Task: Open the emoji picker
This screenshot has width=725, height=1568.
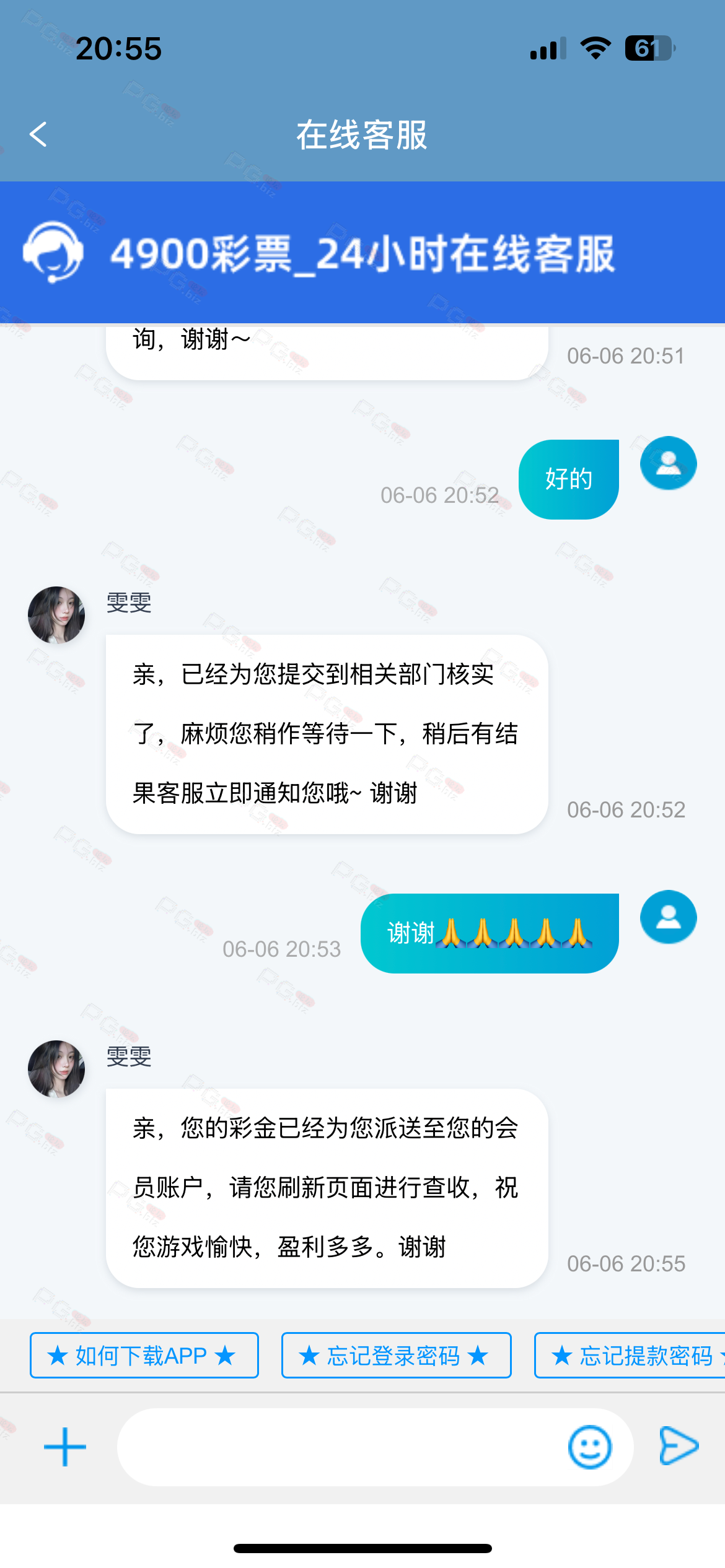Action: (590, 1447)
